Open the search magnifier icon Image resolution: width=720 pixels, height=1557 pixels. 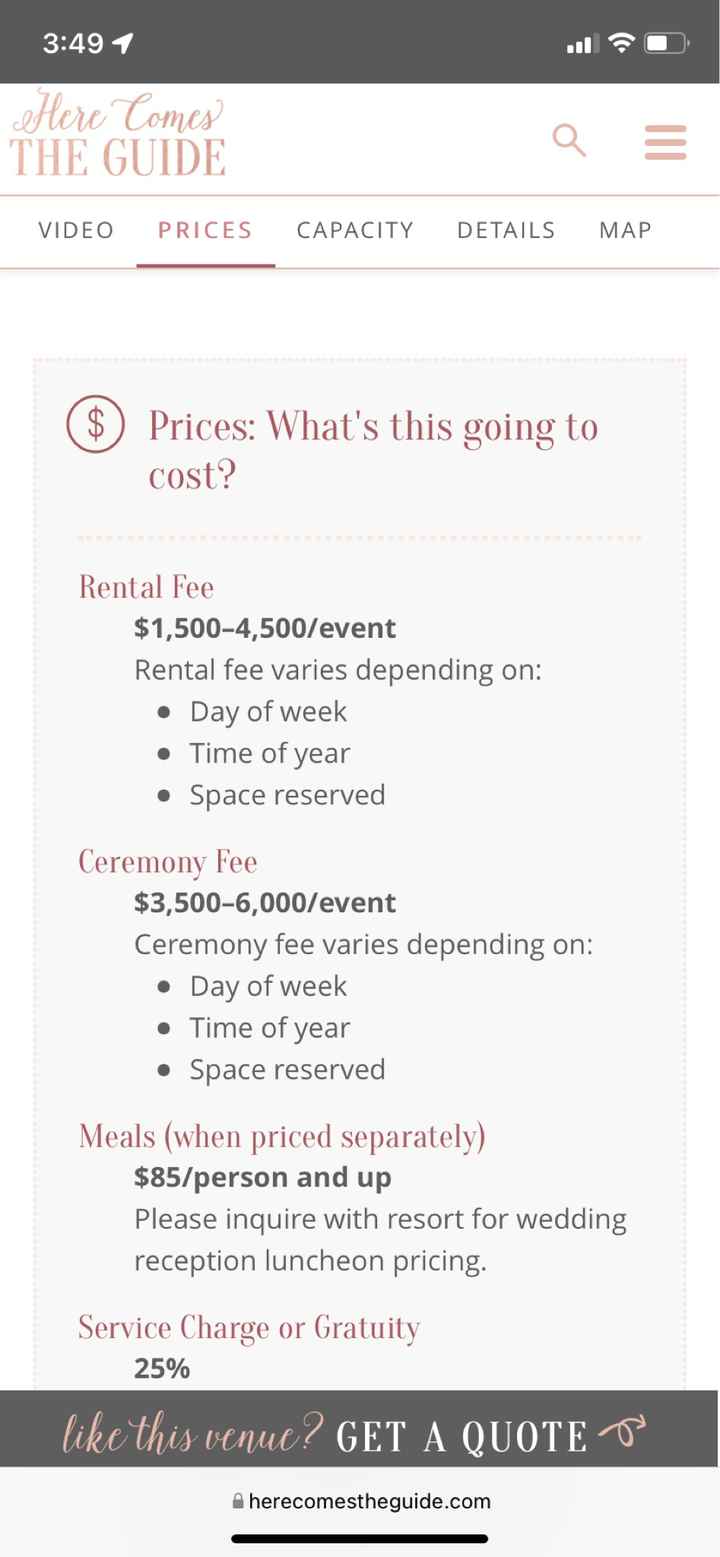[x=569, y=140]
